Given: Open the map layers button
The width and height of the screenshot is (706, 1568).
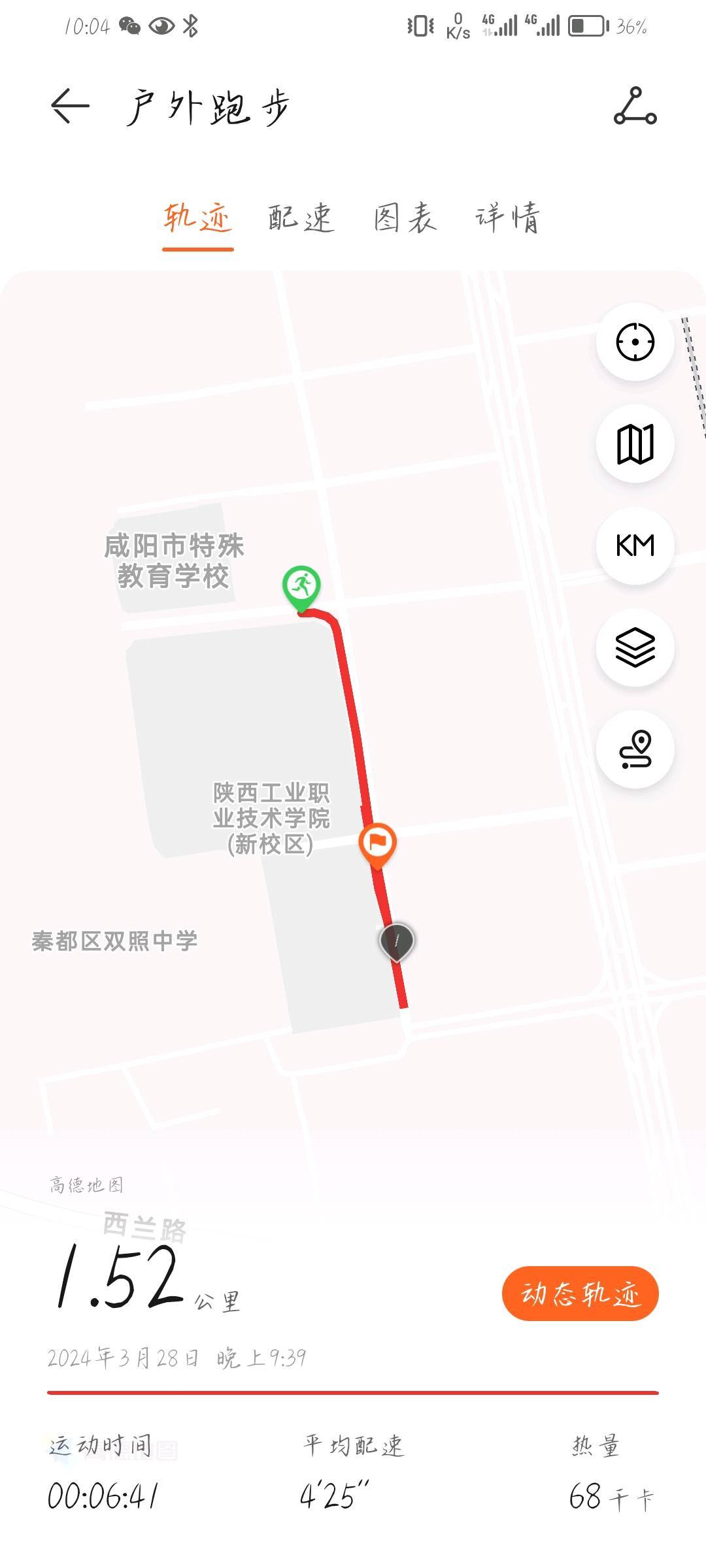Looking at the screenshot, I should 635,647.
